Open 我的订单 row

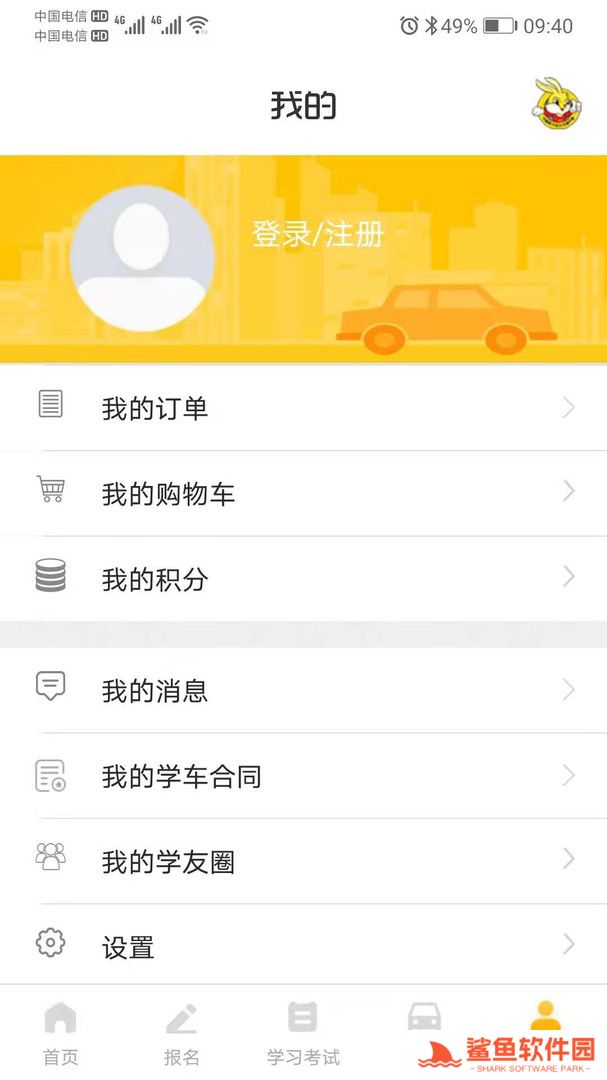click(303, 408)
